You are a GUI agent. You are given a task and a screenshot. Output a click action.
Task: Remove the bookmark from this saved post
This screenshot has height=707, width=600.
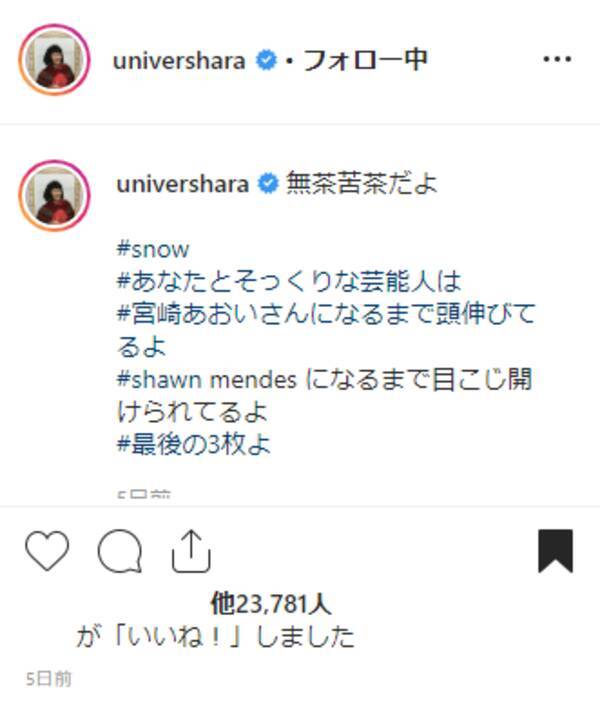tap(555, 551)
